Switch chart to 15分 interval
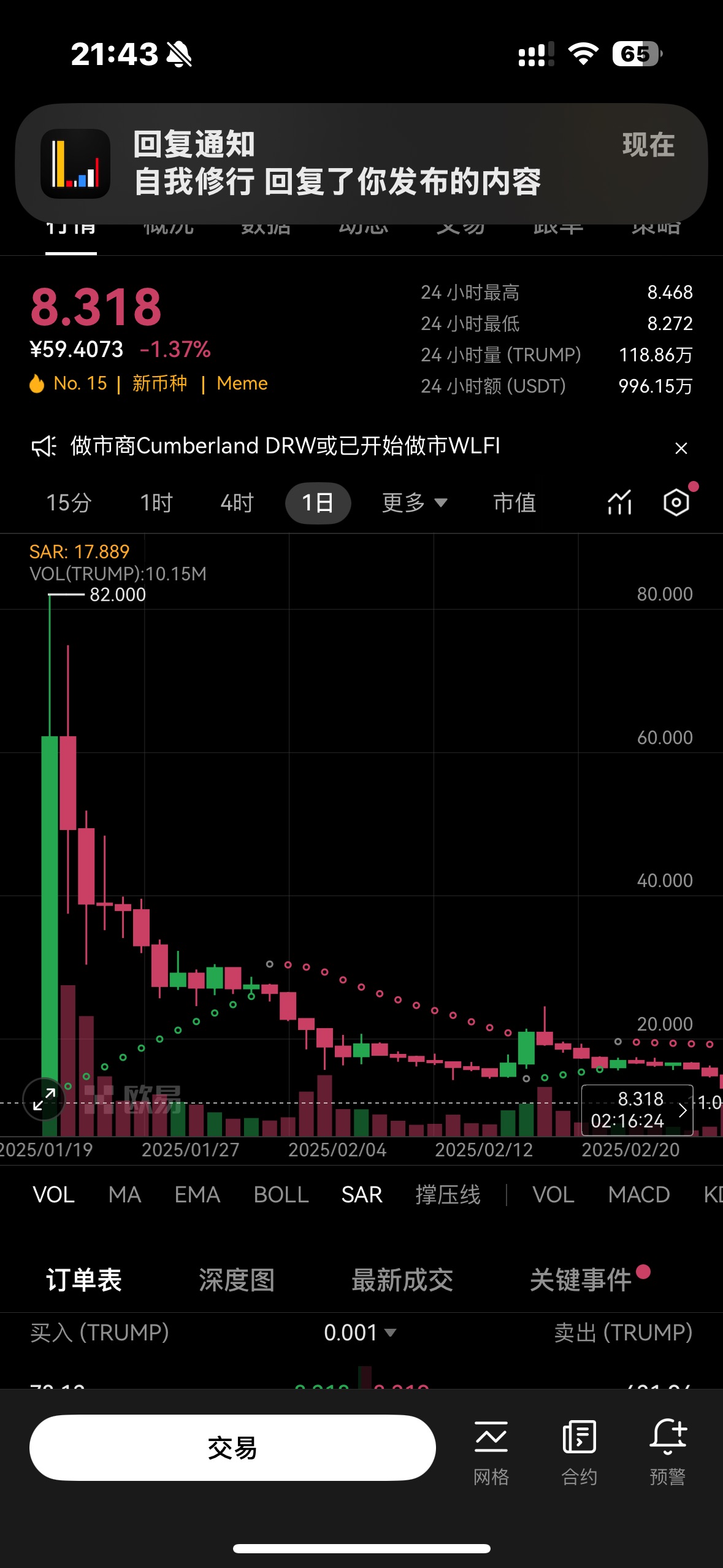Image resolution: width=723 pixels, height=1568 pixels. click(x=69, y=503)
